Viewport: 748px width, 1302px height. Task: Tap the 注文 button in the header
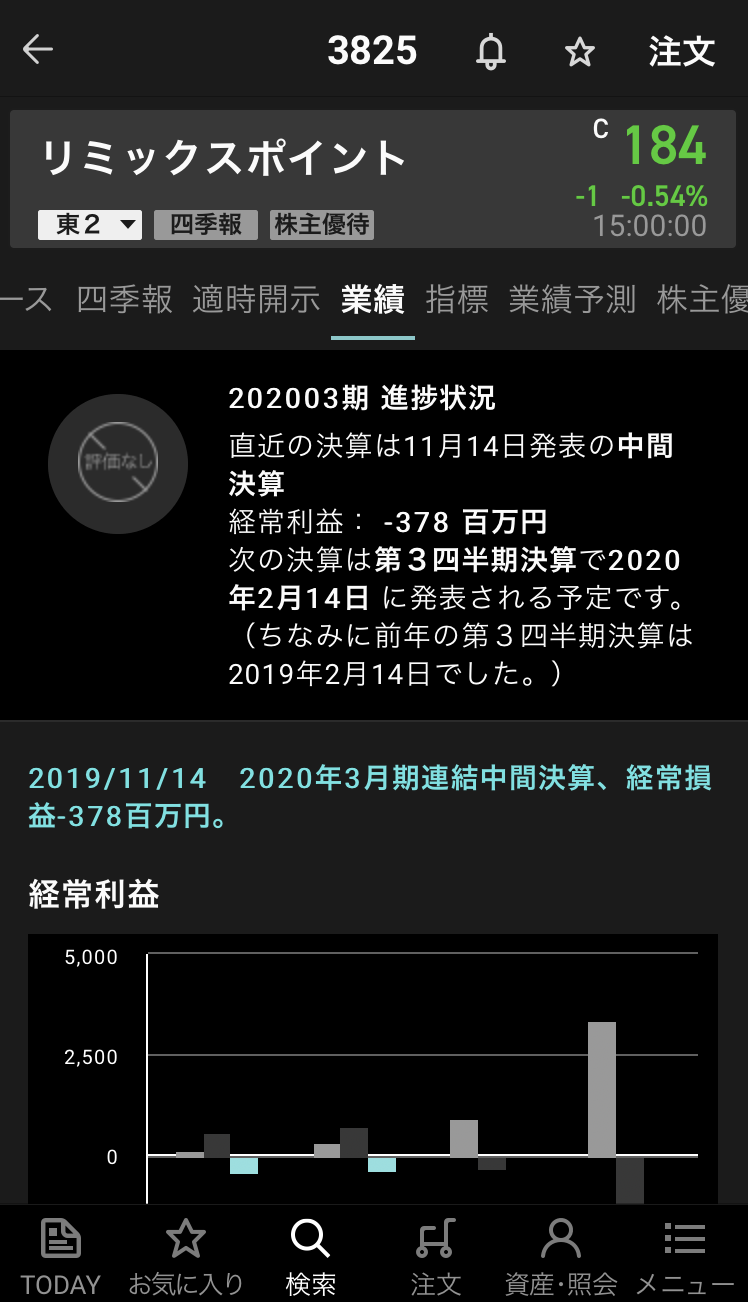(682, 51)
